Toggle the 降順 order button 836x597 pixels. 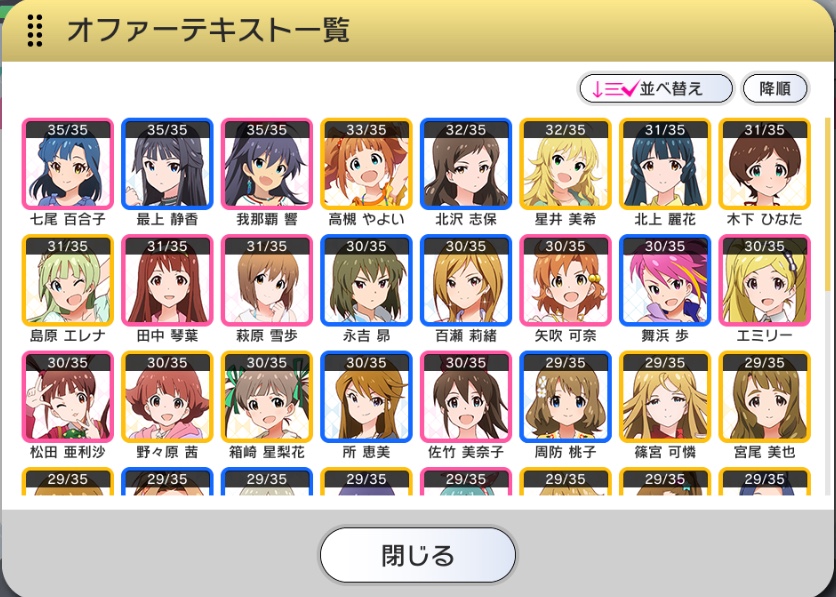pyautogui.click(x=775, y=88)
